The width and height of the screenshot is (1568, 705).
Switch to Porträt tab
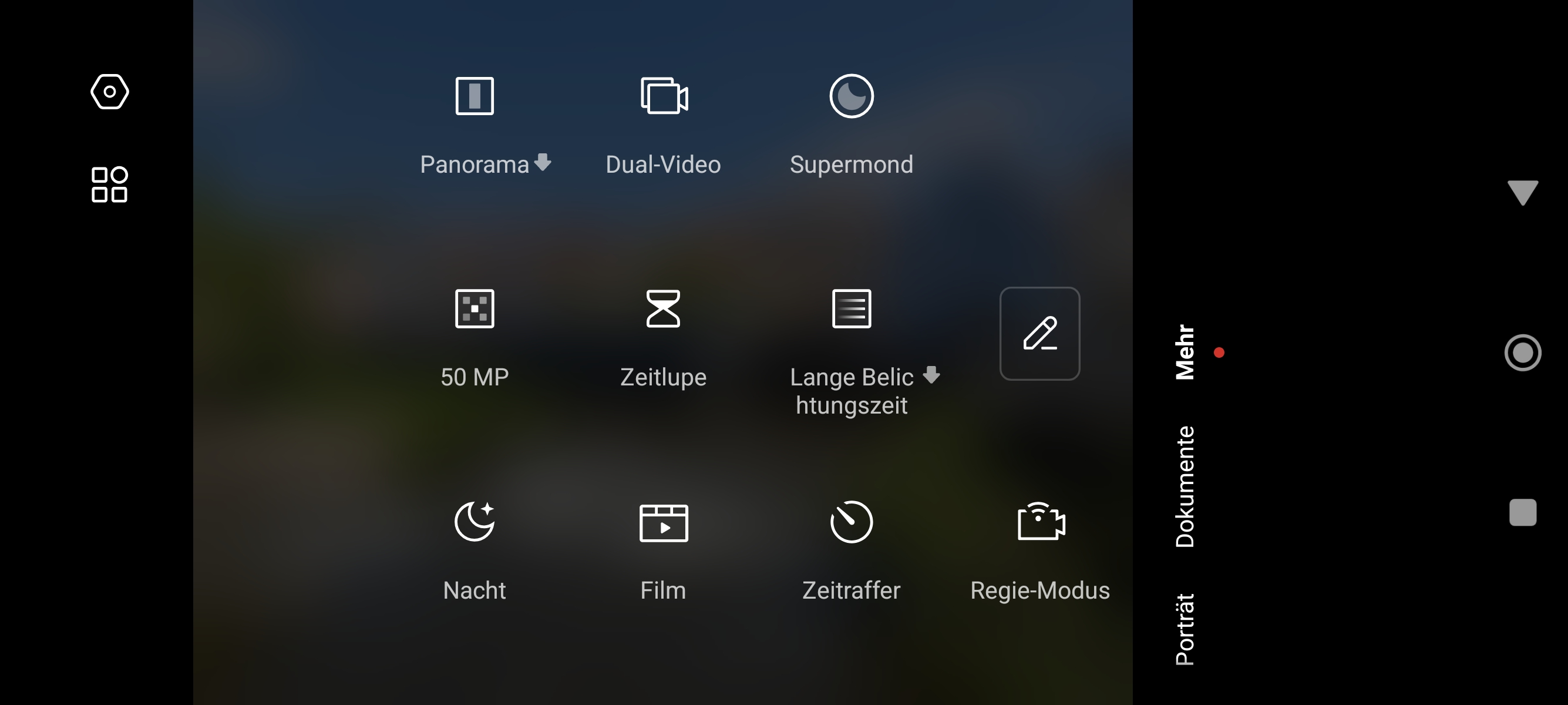1185,629
